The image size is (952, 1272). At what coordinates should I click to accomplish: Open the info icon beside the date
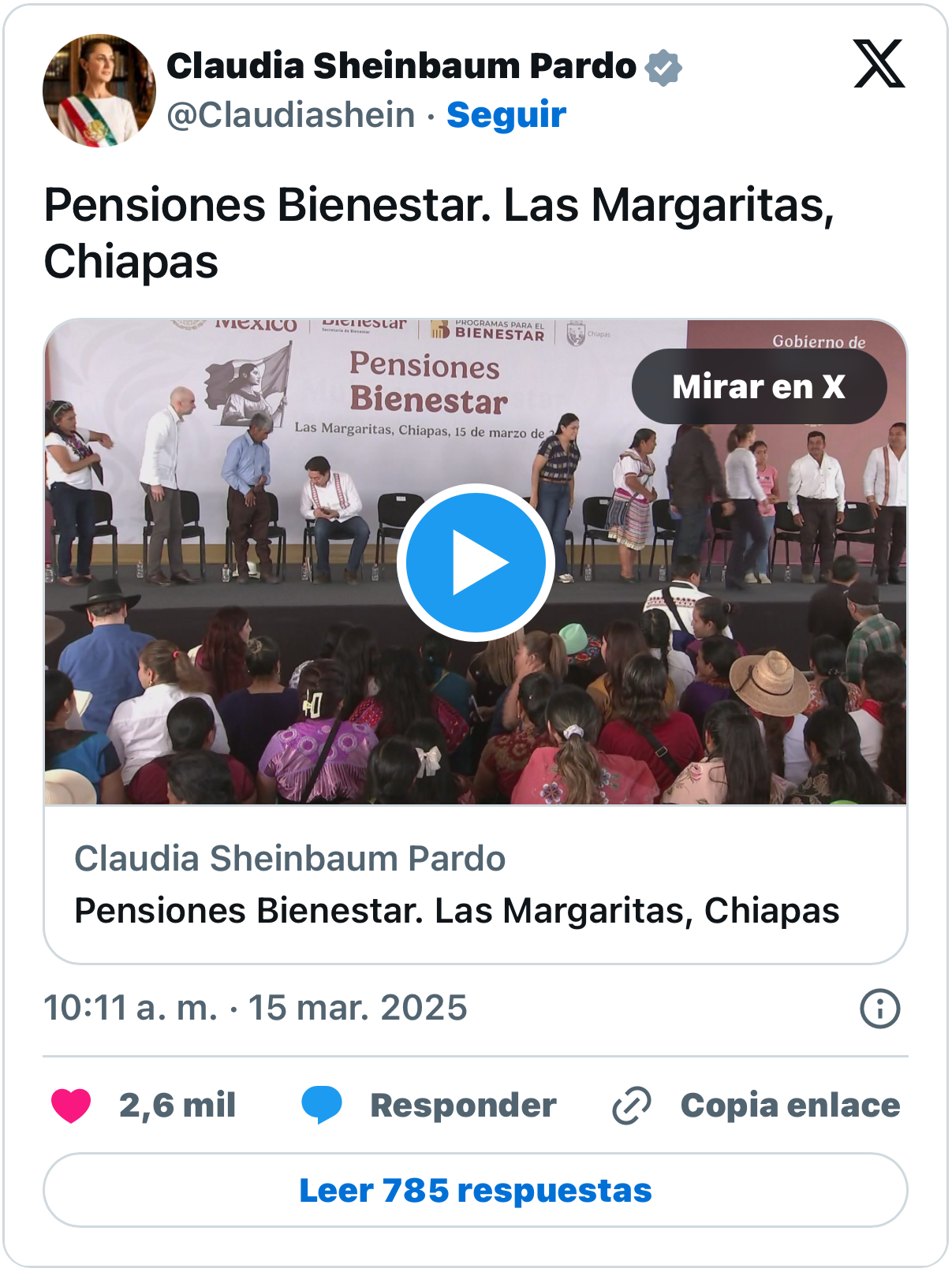(x=879, y=1009)
